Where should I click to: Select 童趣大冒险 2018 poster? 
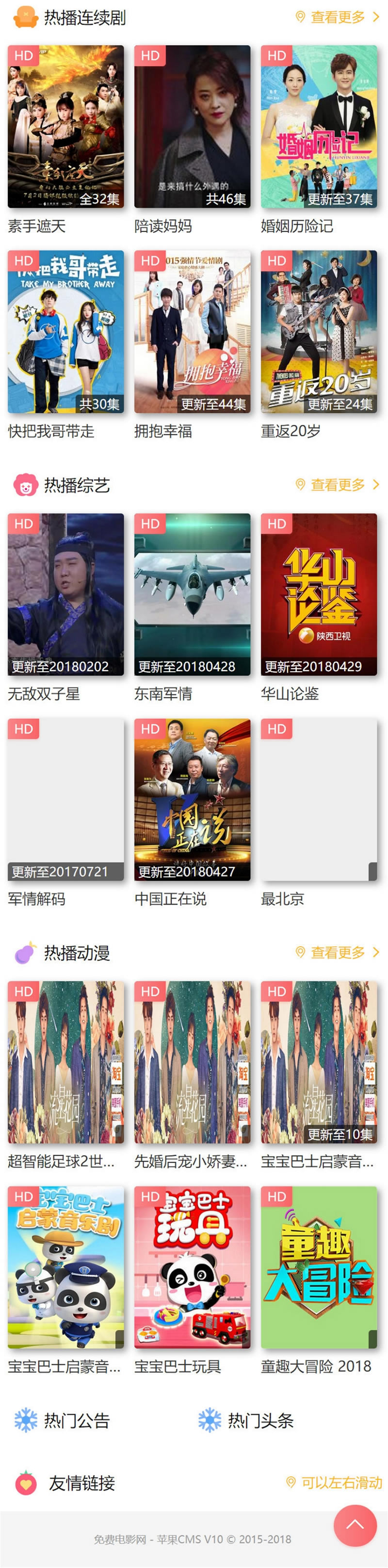[319, 1267]
